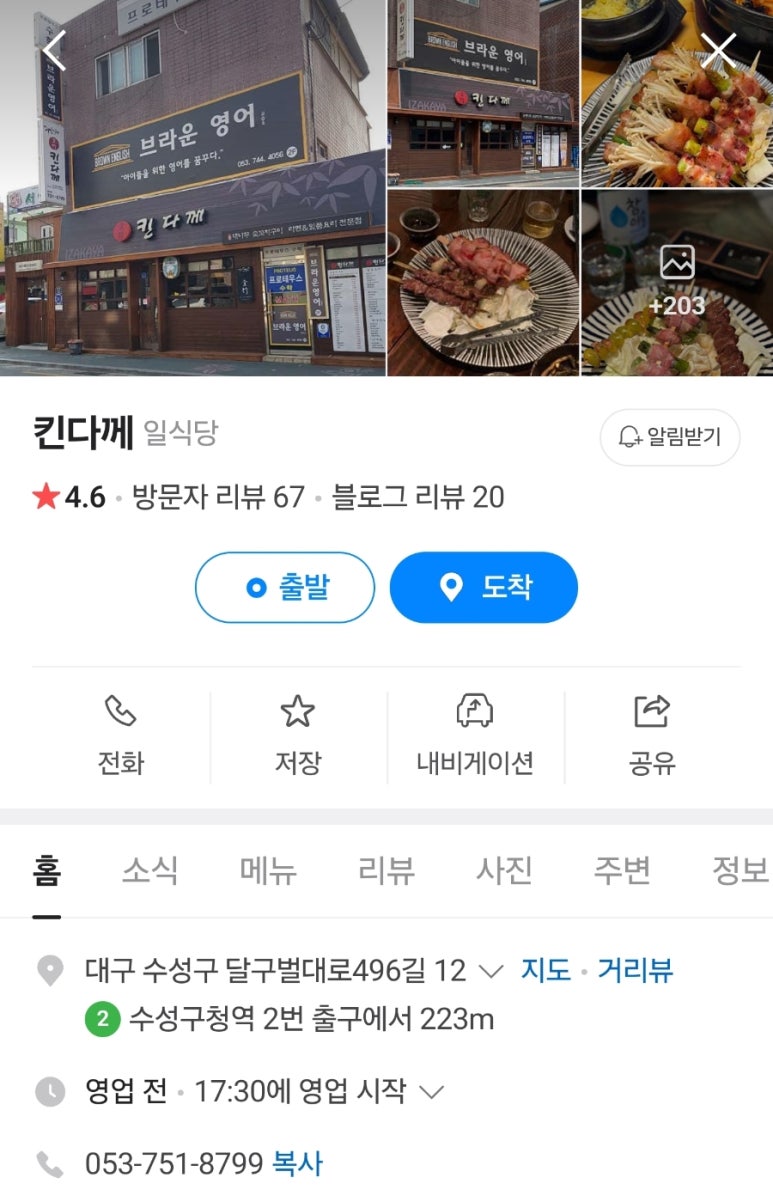Image resolution: width=773 pixels, height=1202 pixels.
Task: Start 내비게이션 to this place
Action: coord(475,737)
